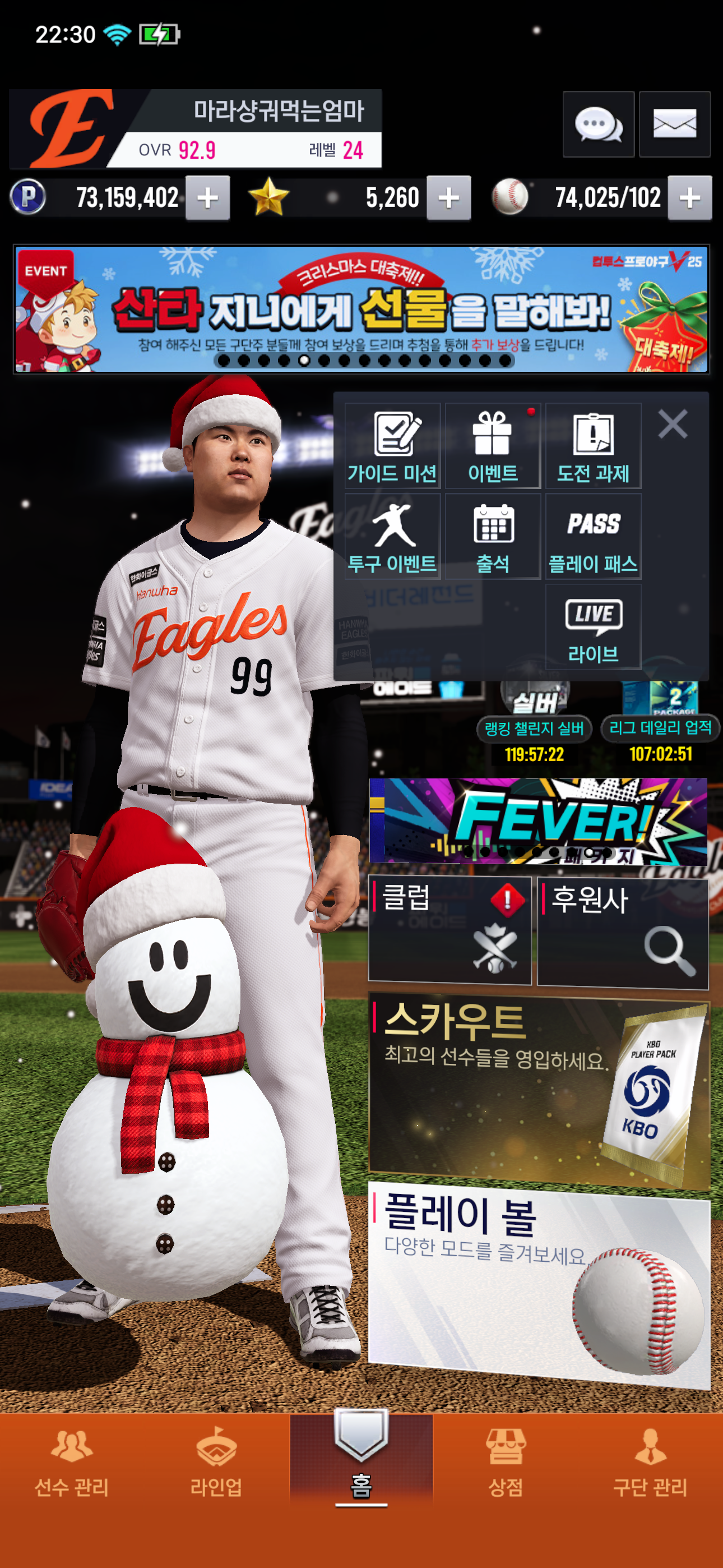Open the mailbox envelope icon
The height and width of the screenshot is (1568, 723).
tap(674, 125)
